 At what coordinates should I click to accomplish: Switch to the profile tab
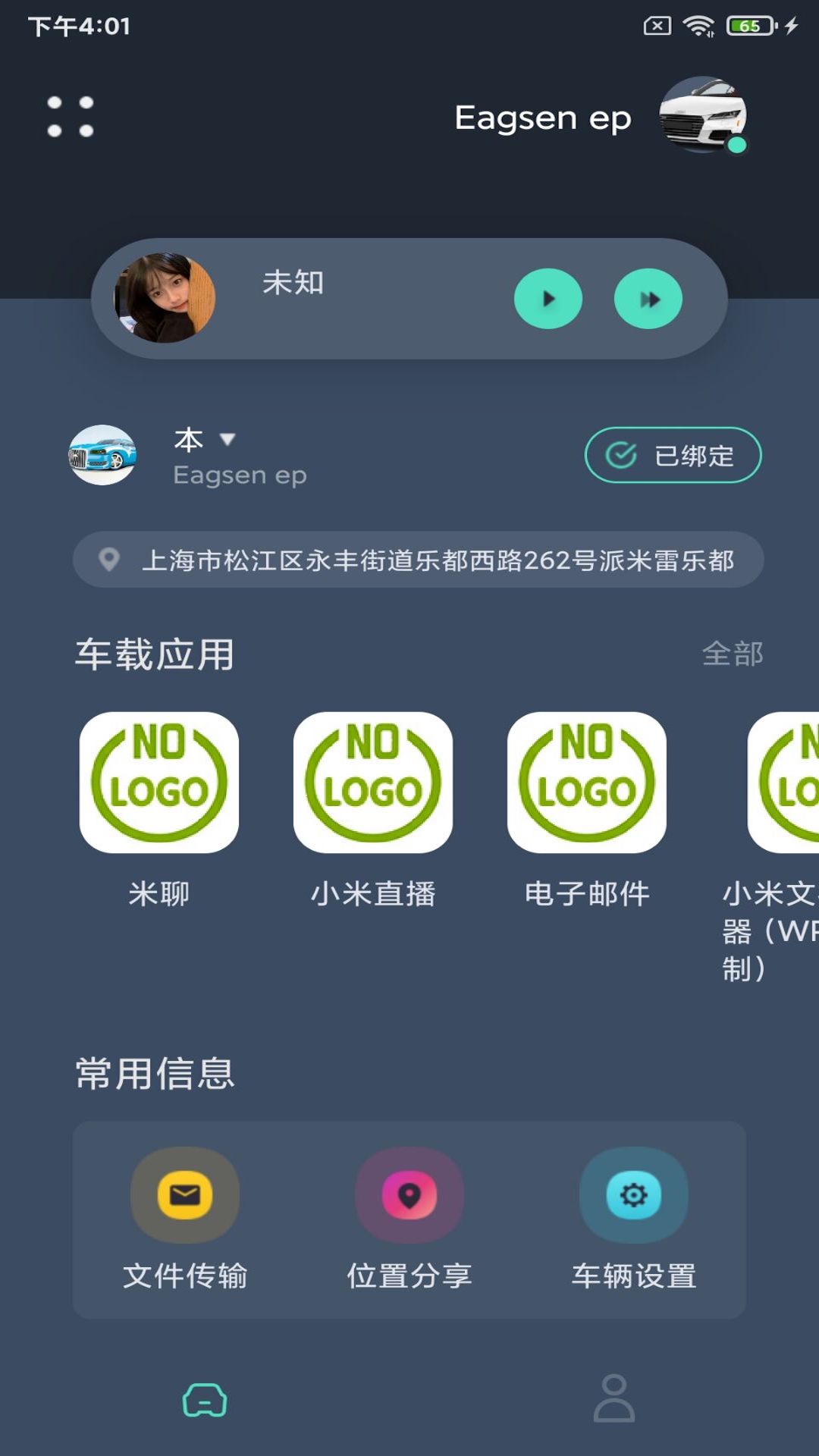pyautogui.click(x=614, y=1398)
